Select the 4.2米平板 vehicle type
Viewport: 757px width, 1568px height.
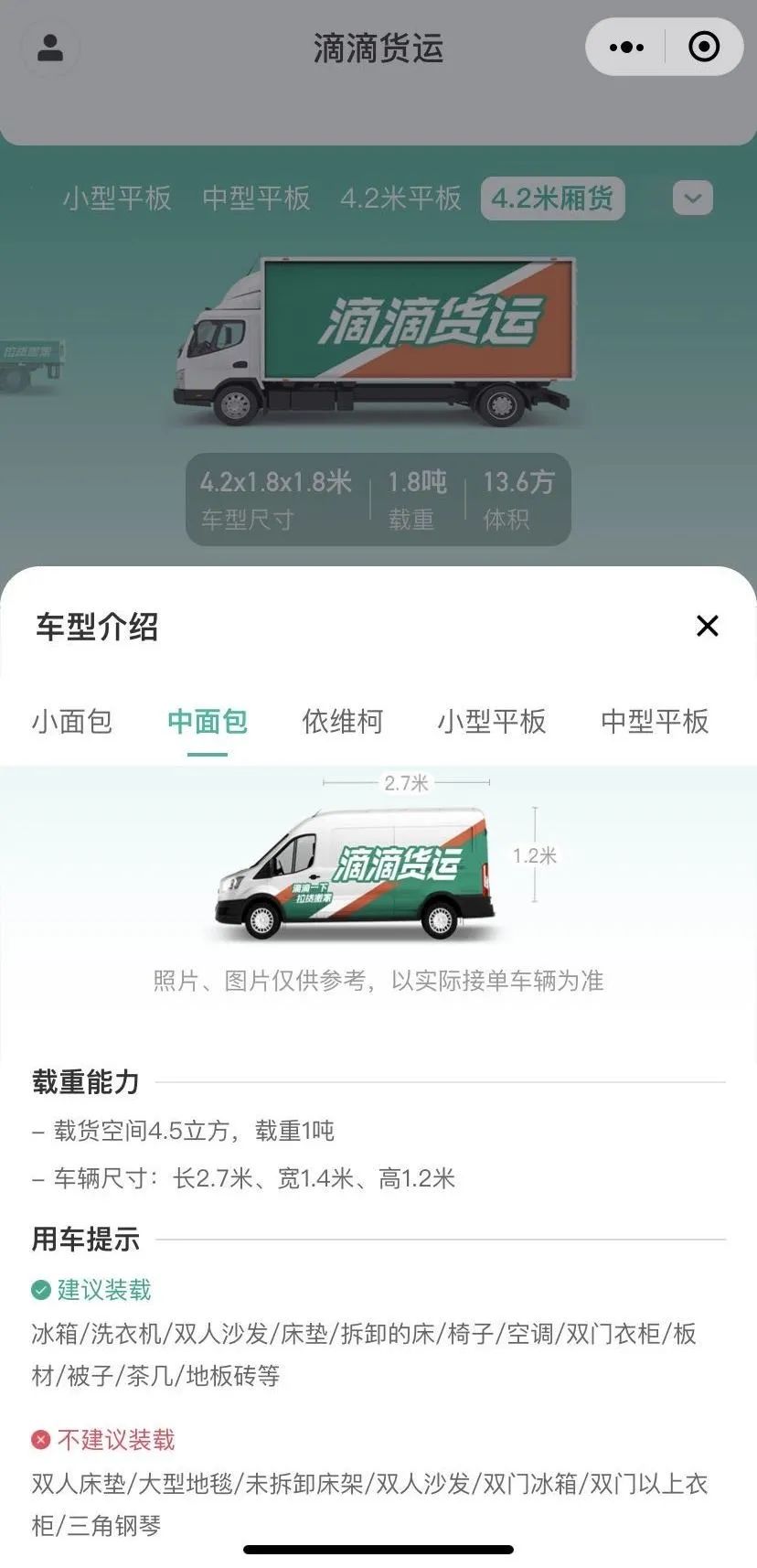point(400,199)
